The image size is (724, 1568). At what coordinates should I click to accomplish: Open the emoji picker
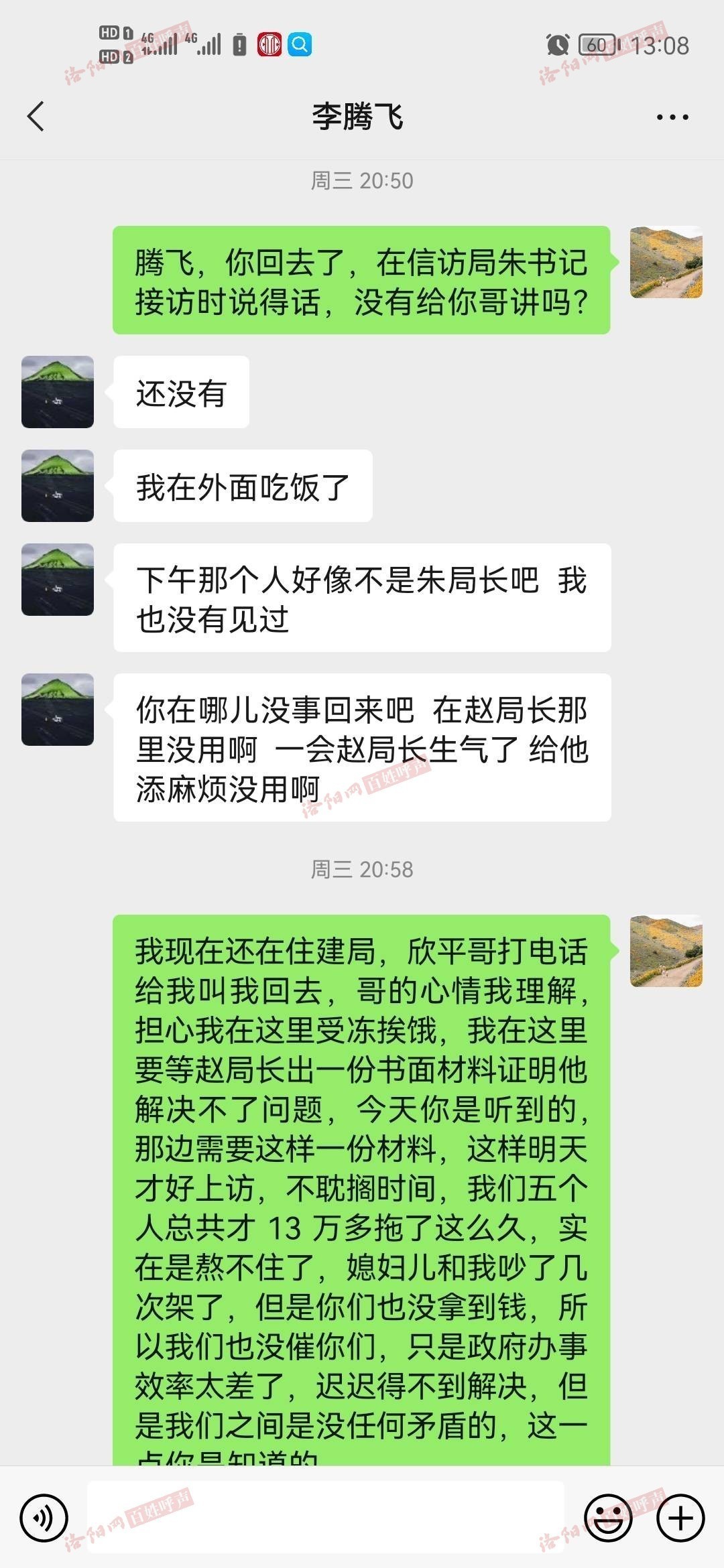(608, 1518)
